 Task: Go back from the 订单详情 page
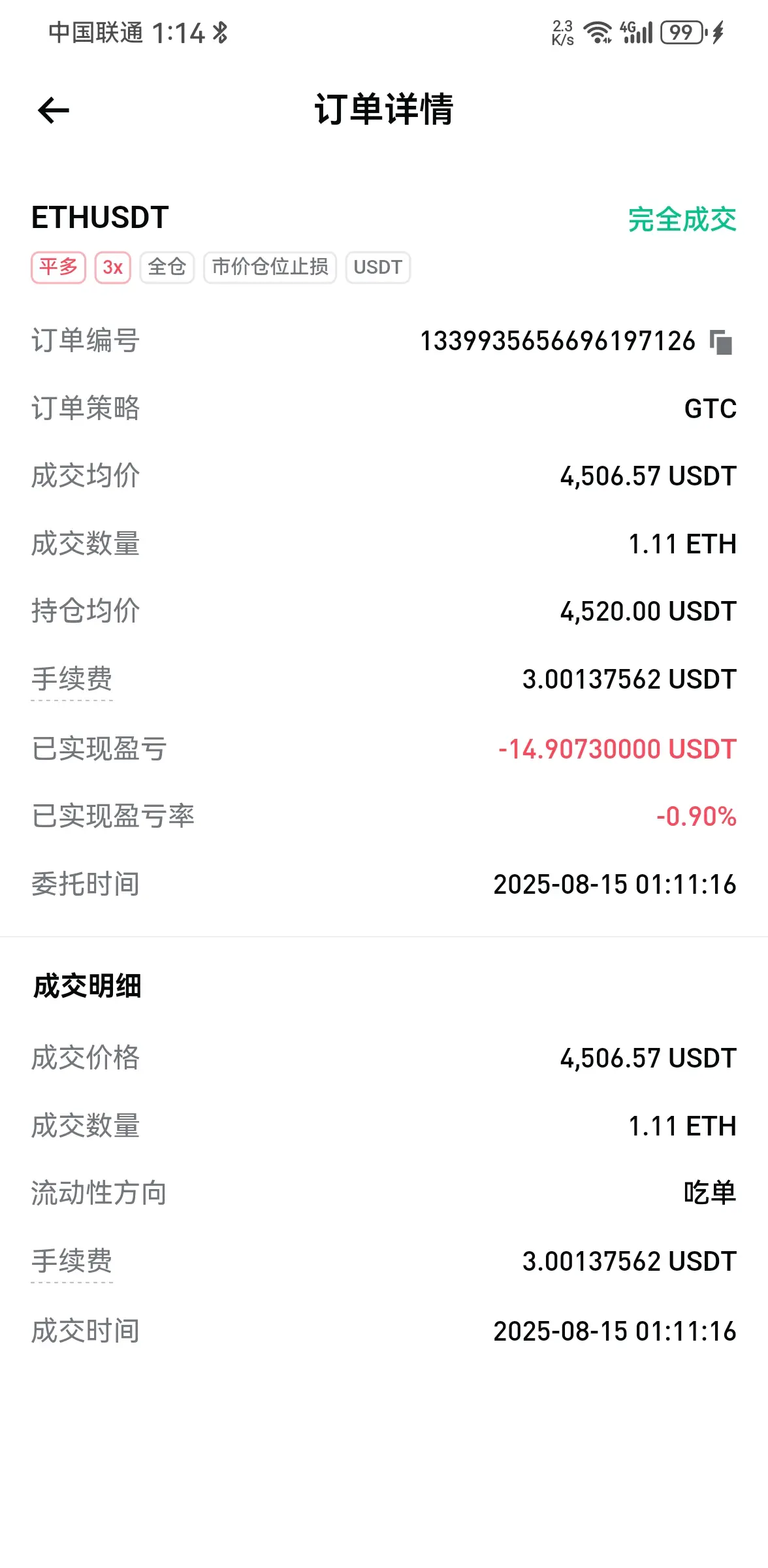click(54, 110)
